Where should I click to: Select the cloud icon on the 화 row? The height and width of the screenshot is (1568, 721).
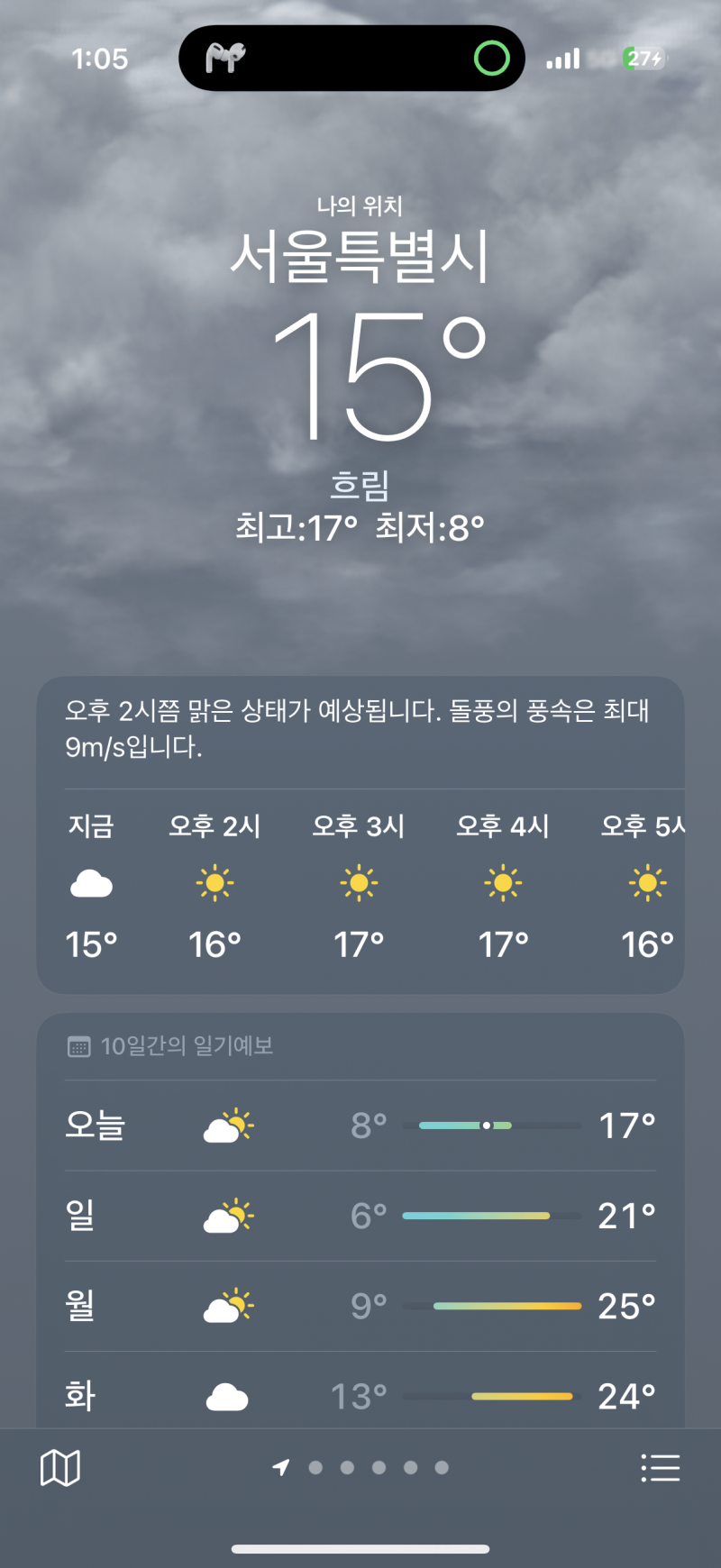[x=228, y=1395]
